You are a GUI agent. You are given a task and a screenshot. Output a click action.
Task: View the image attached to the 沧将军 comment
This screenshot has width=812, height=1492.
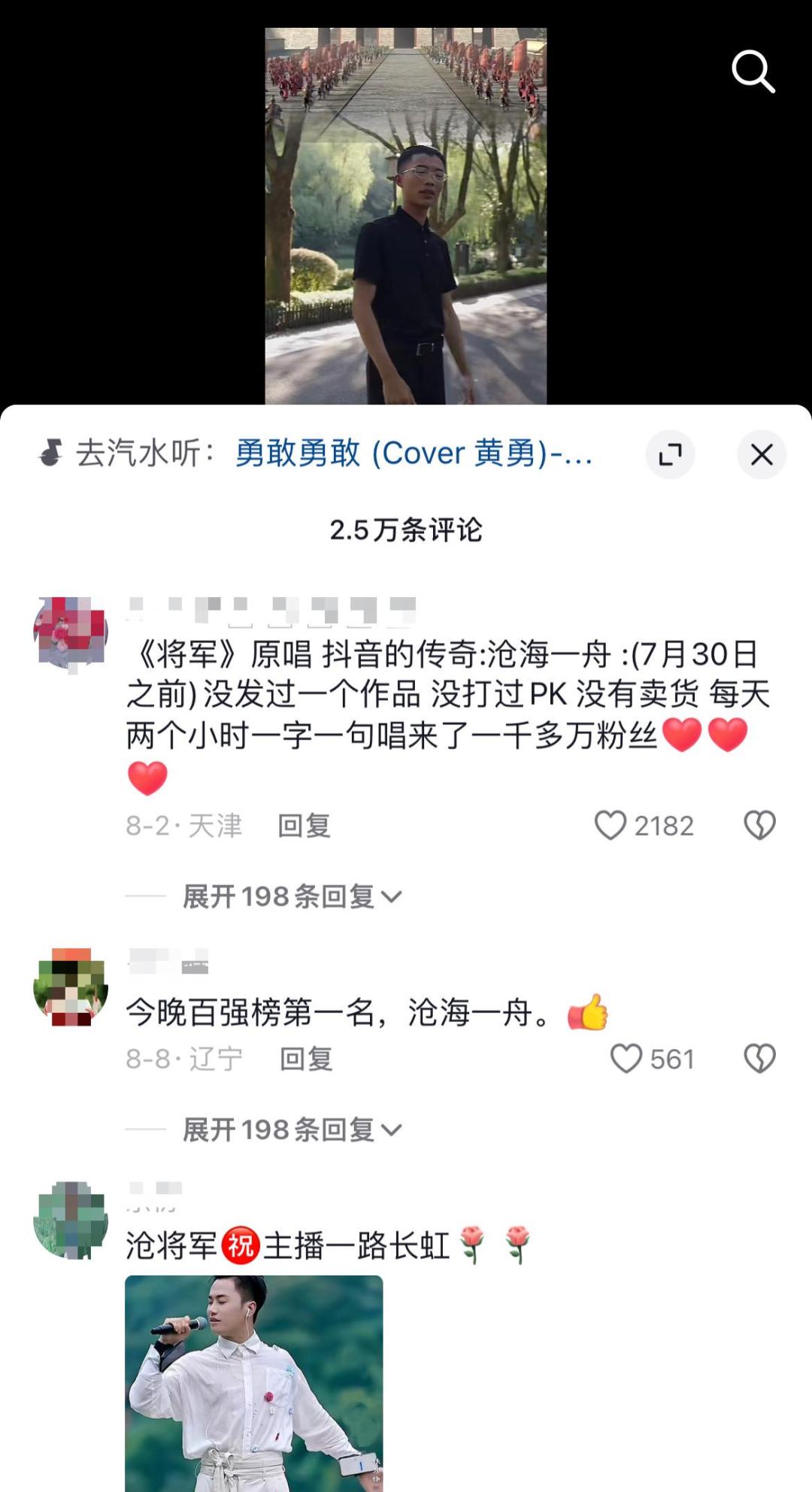point(253,1382)
